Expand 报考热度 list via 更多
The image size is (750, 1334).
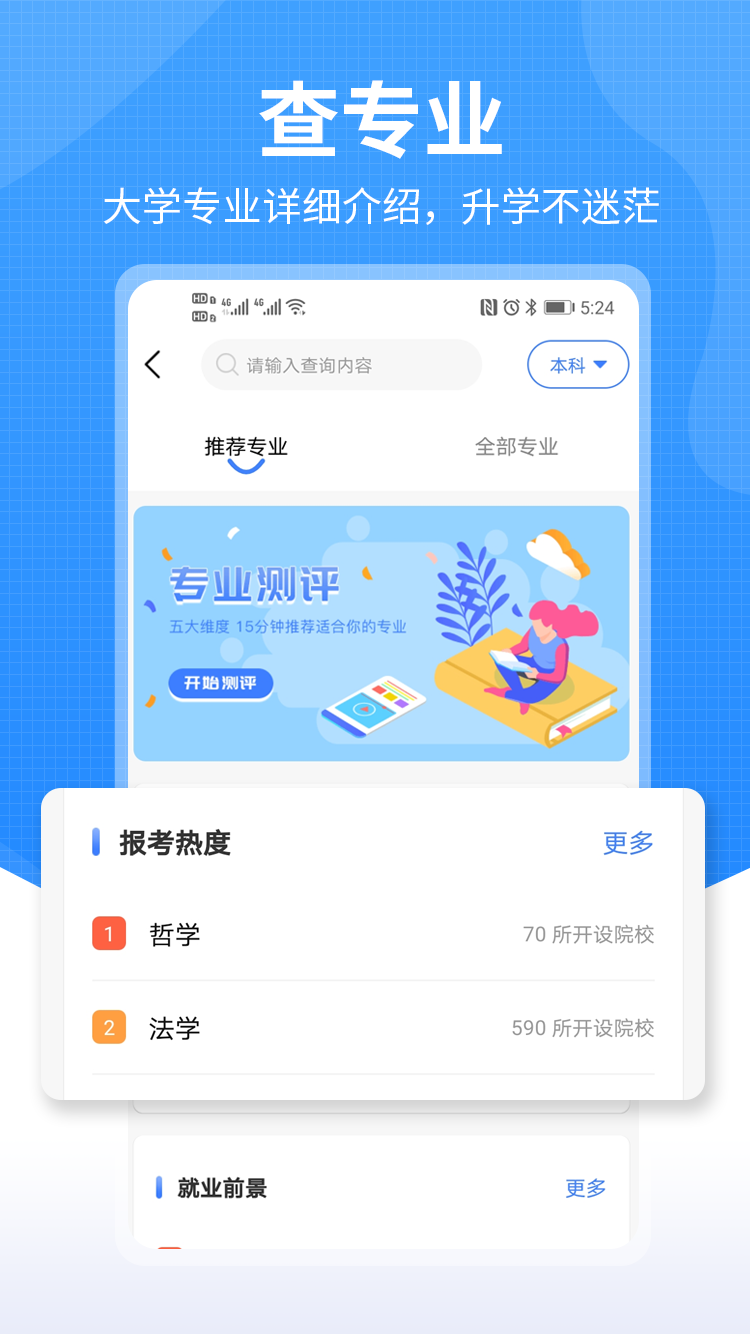(x=628, y=843)
